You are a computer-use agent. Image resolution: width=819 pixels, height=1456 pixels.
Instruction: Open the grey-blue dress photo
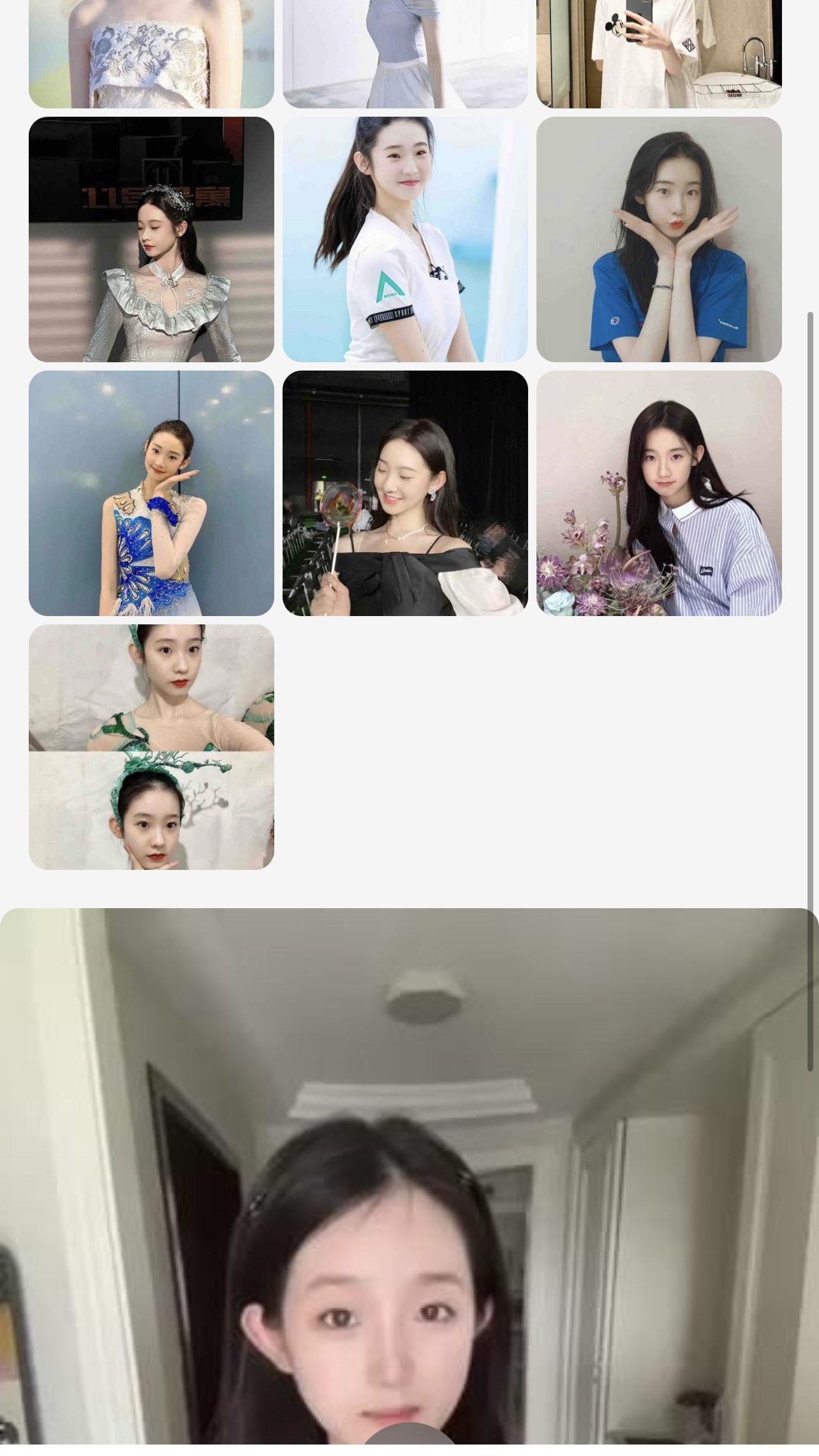point(405,54)
